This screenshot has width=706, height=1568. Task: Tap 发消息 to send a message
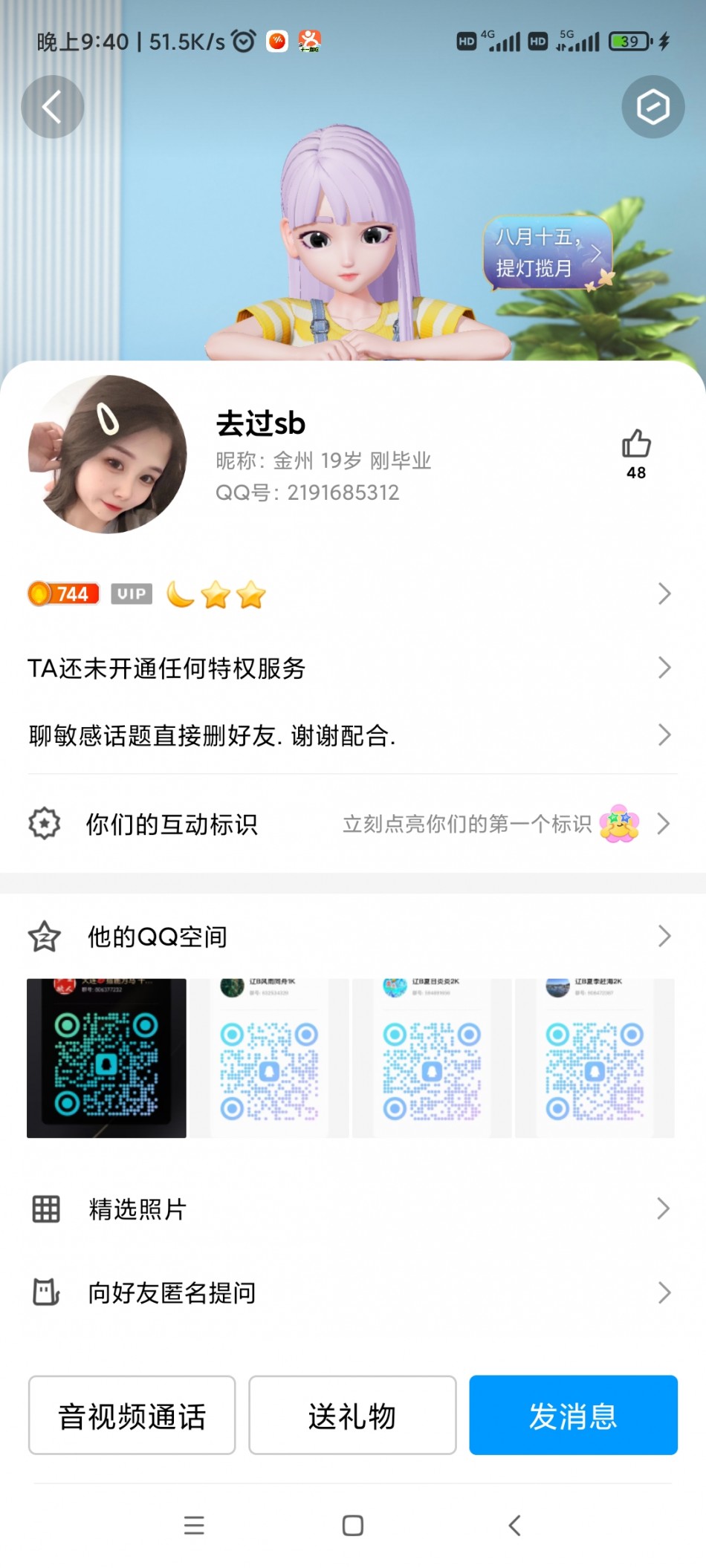pos(573,1415)
